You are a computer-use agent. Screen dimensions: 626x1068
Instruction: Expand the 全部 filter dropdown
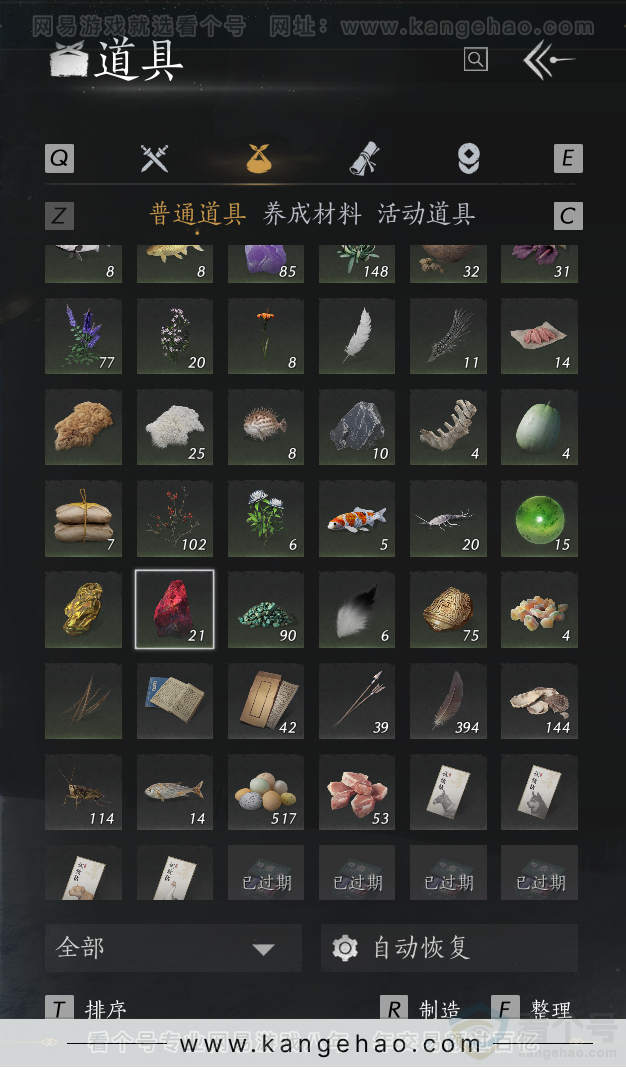point(173,948)
